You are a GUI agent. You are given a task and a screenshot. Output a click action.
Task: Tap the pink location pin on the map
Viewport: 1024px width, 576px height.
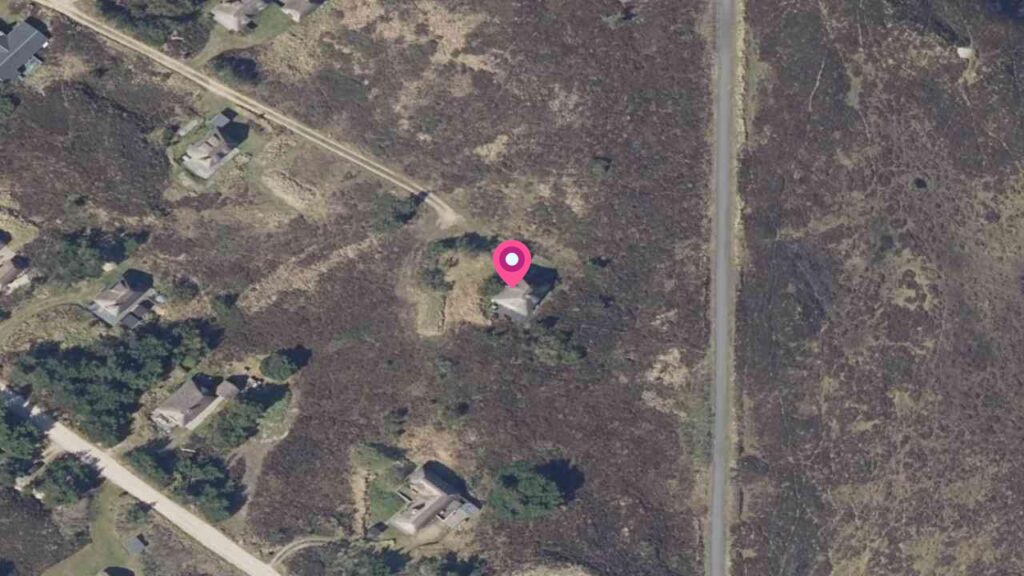512,262
